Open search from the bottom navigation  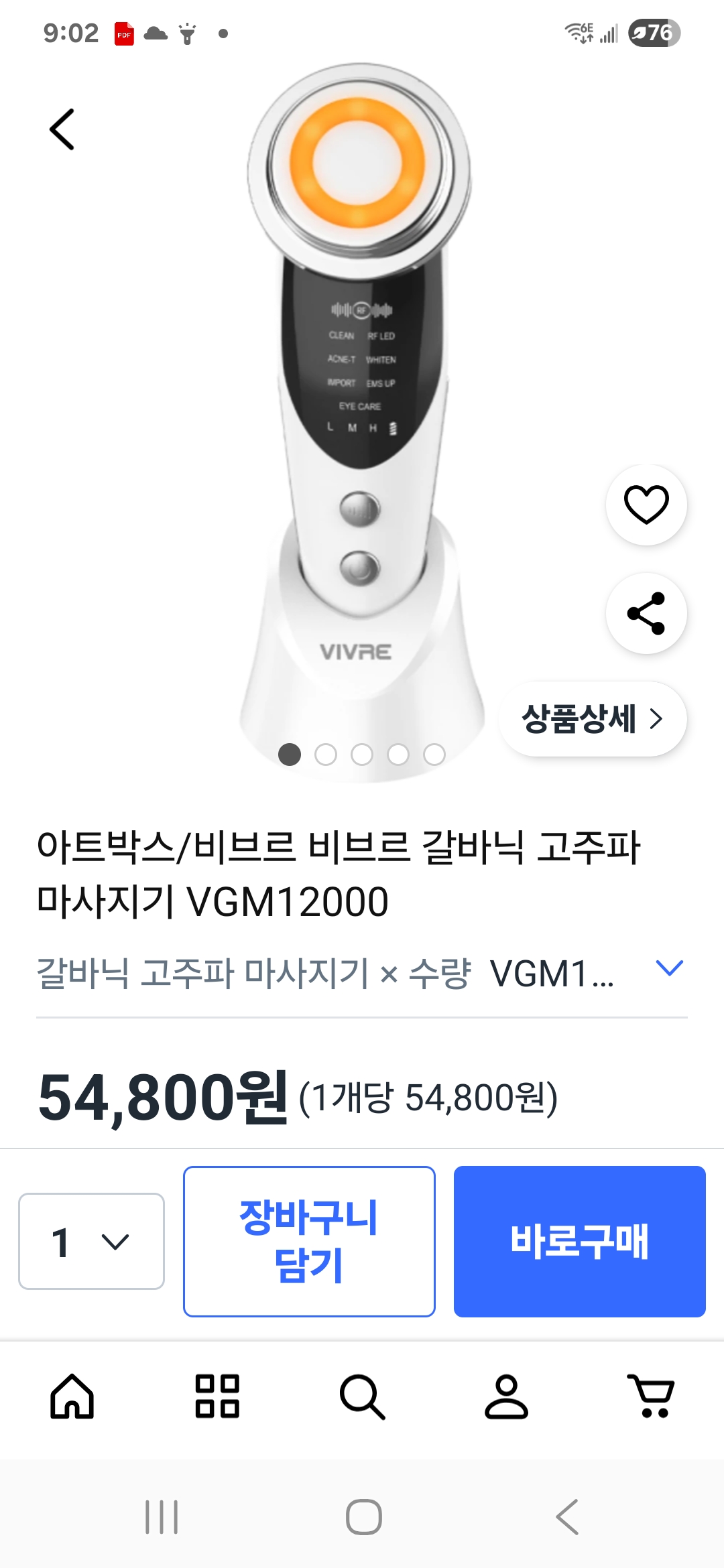362,1396
